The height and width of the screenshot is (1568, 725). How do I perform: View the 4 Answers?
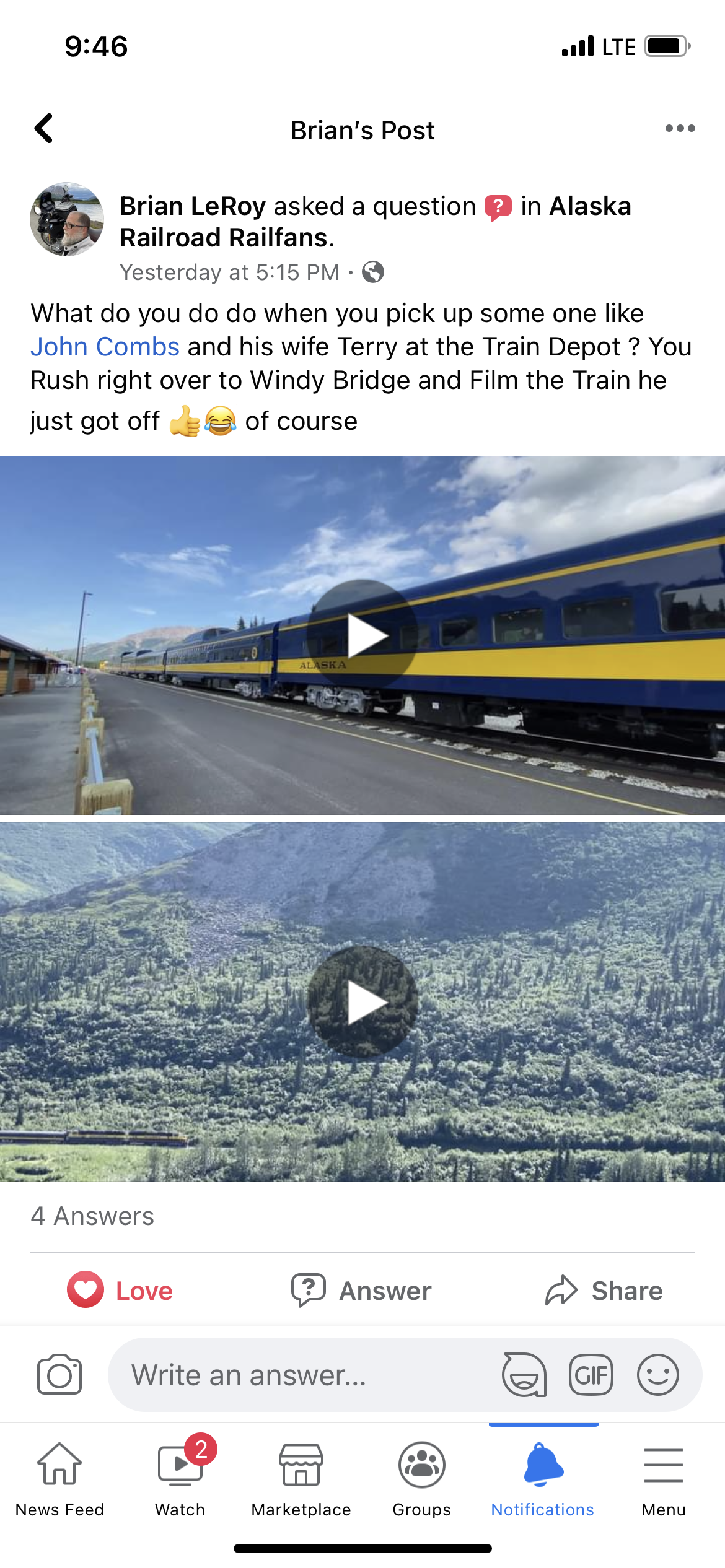coord(92,1216)
